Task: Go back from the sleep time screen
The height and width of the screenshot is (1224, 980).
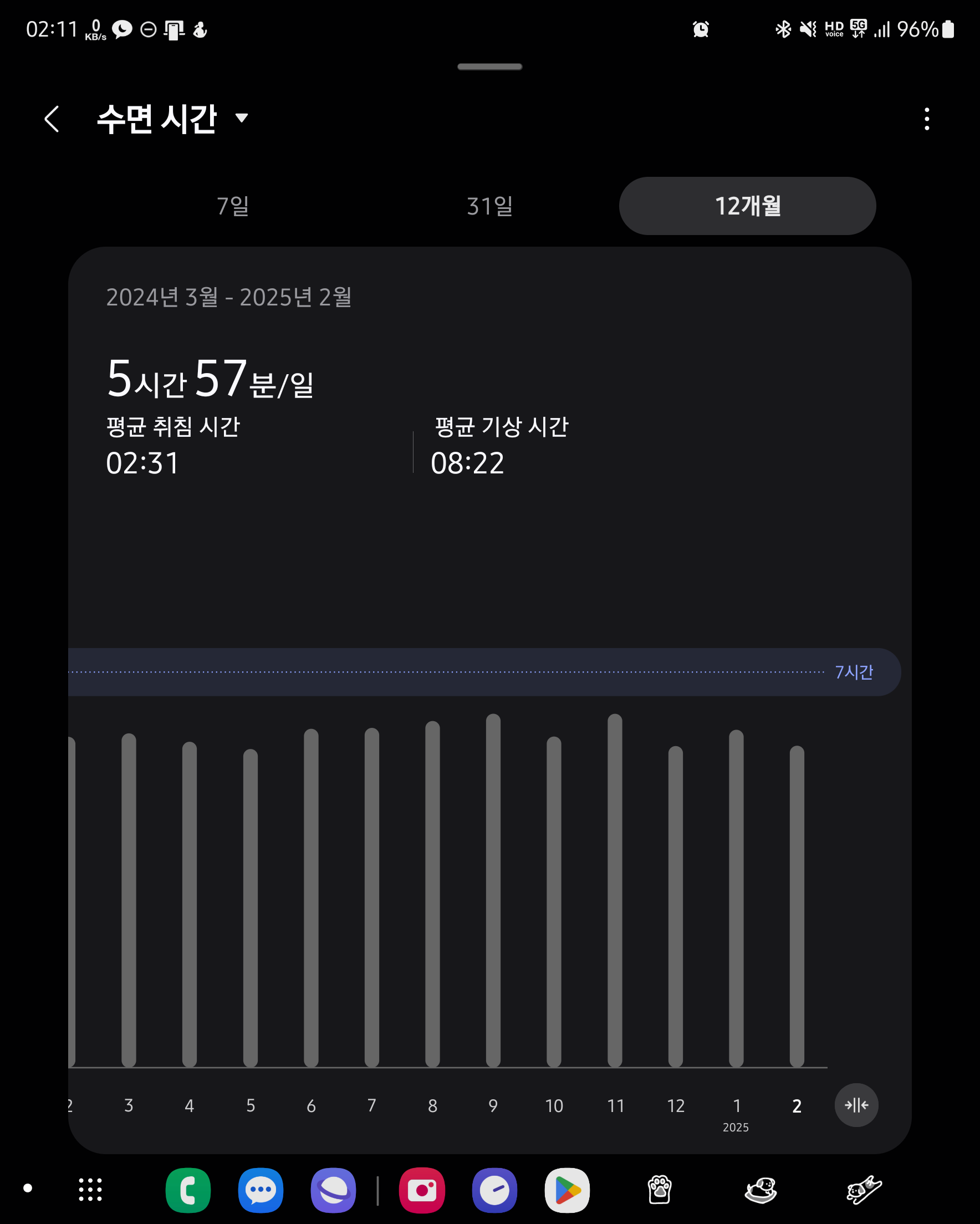Action: click(52, 119)
